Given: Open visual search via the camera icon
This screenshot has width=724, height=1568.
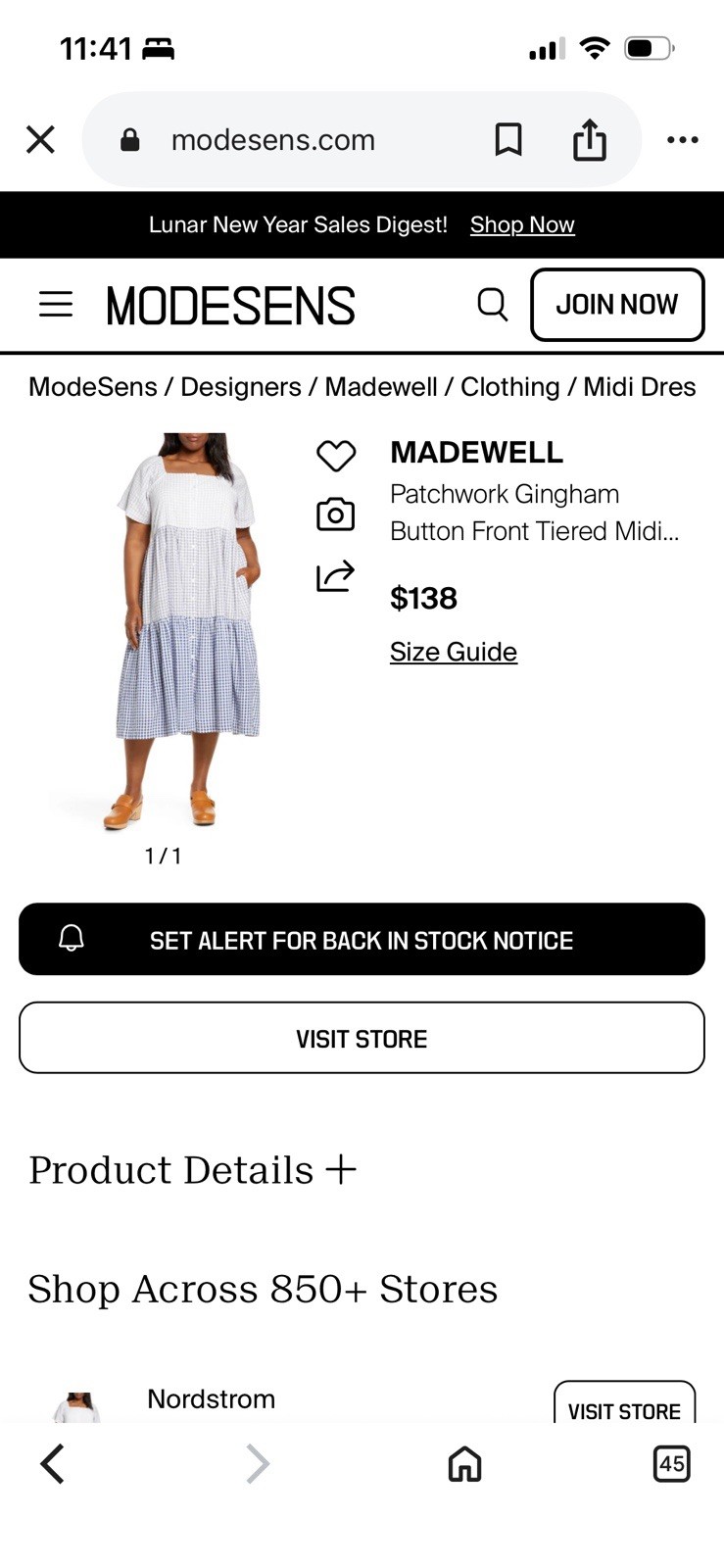Looking at the screenshot, I should coord(336,514).
